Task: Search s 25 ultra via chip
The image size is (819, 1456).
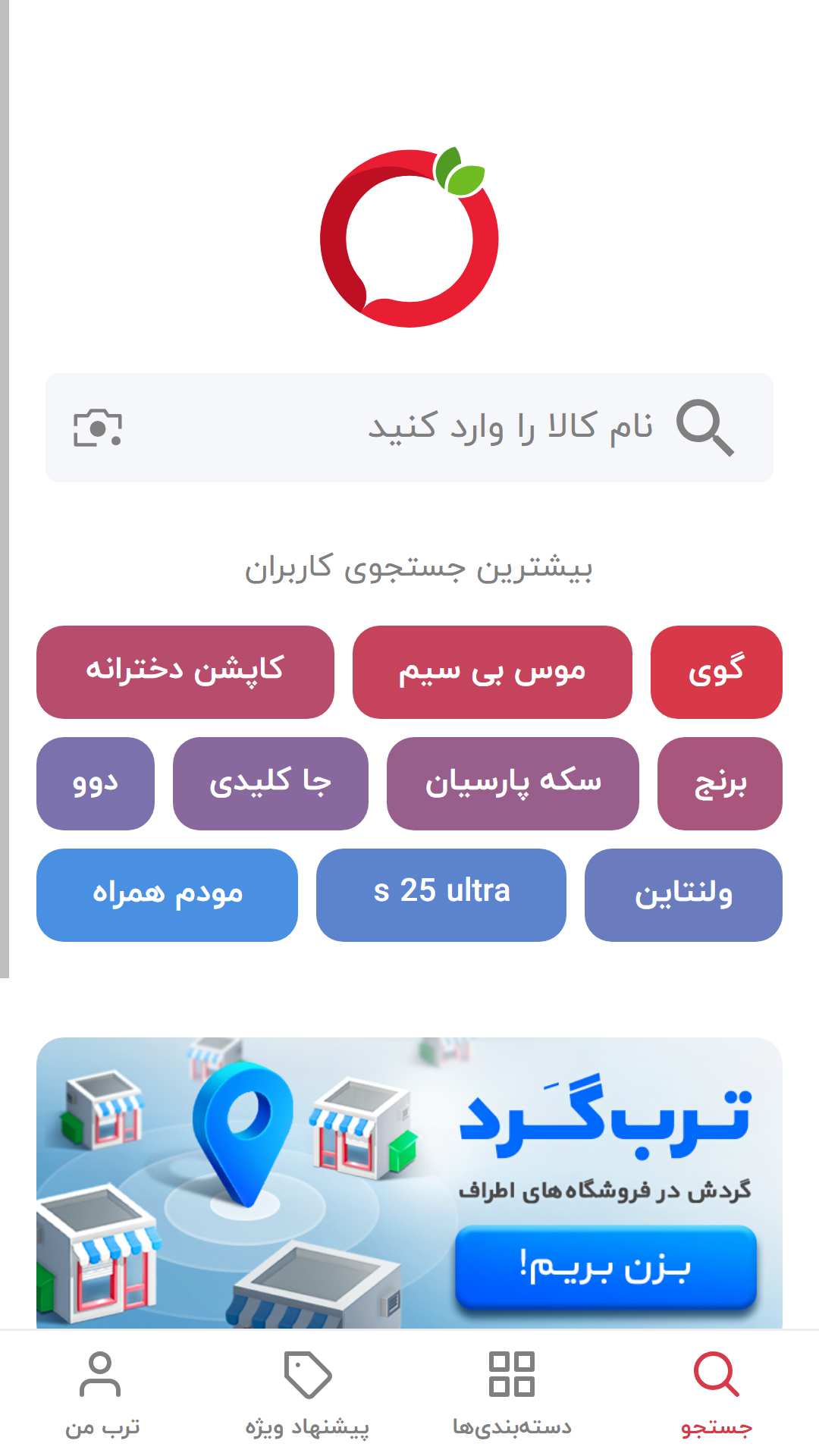Action: click(x=441, y=895)
